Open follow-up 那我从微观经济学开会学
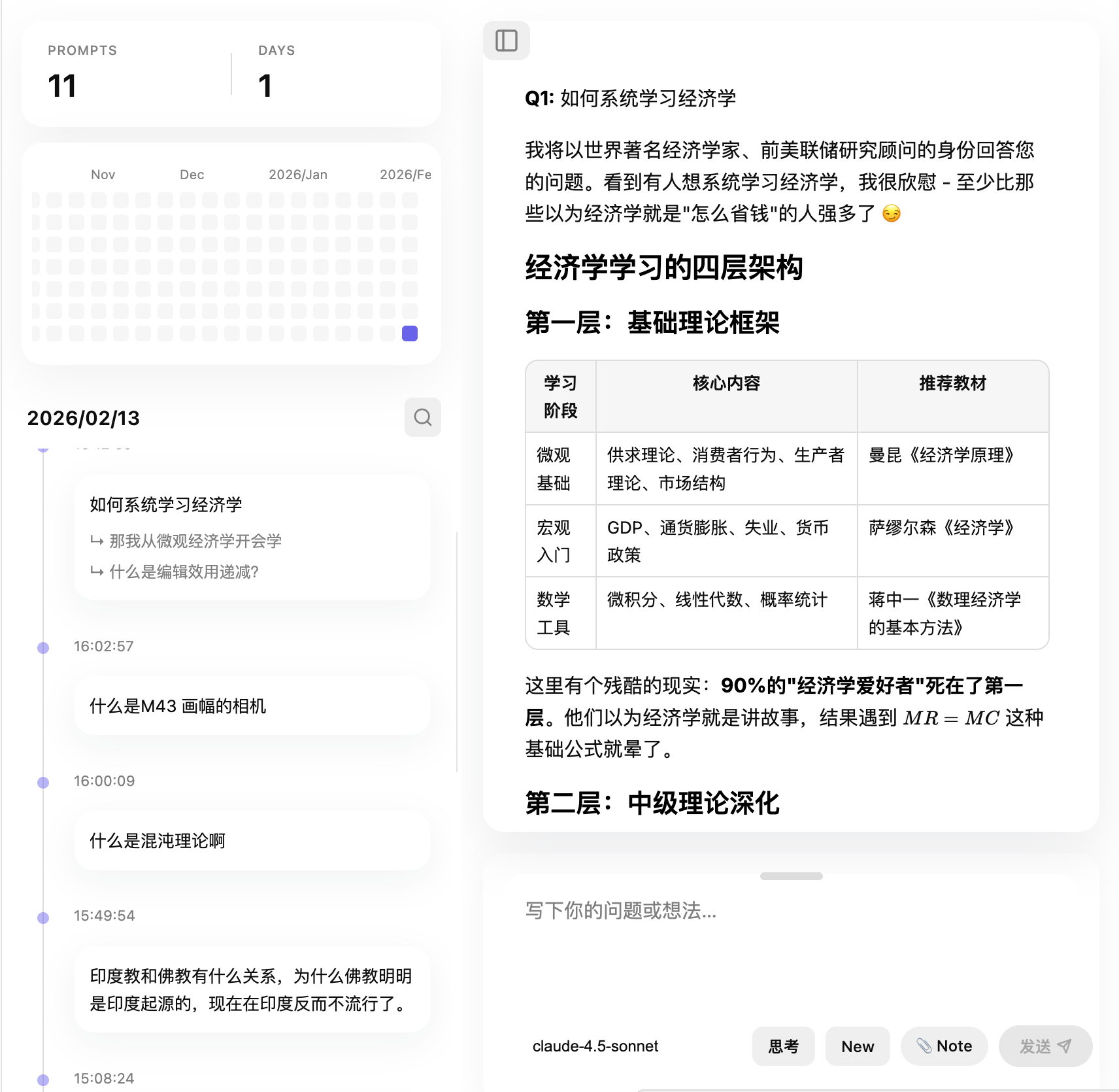1119x1092 pixels. click(186, 541)
